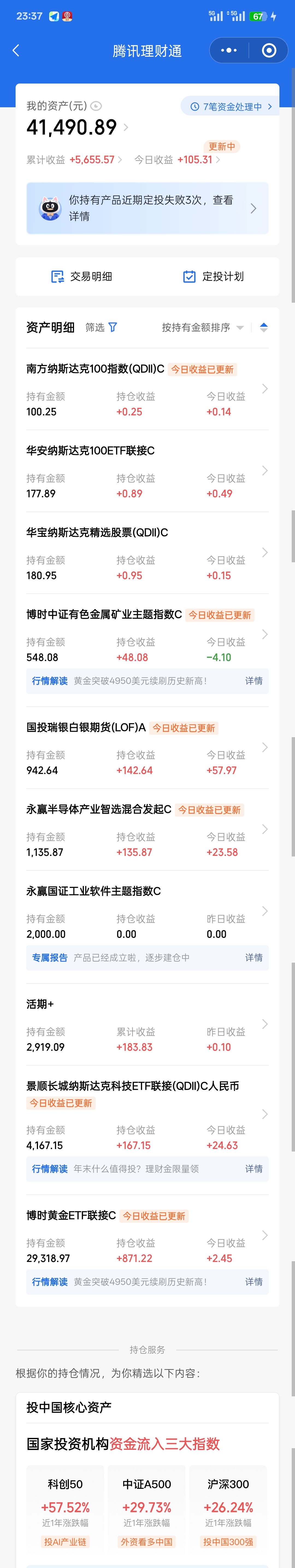The image size is (295, 1568).
Task: Open the three-dot more menu
Action: 229,50
